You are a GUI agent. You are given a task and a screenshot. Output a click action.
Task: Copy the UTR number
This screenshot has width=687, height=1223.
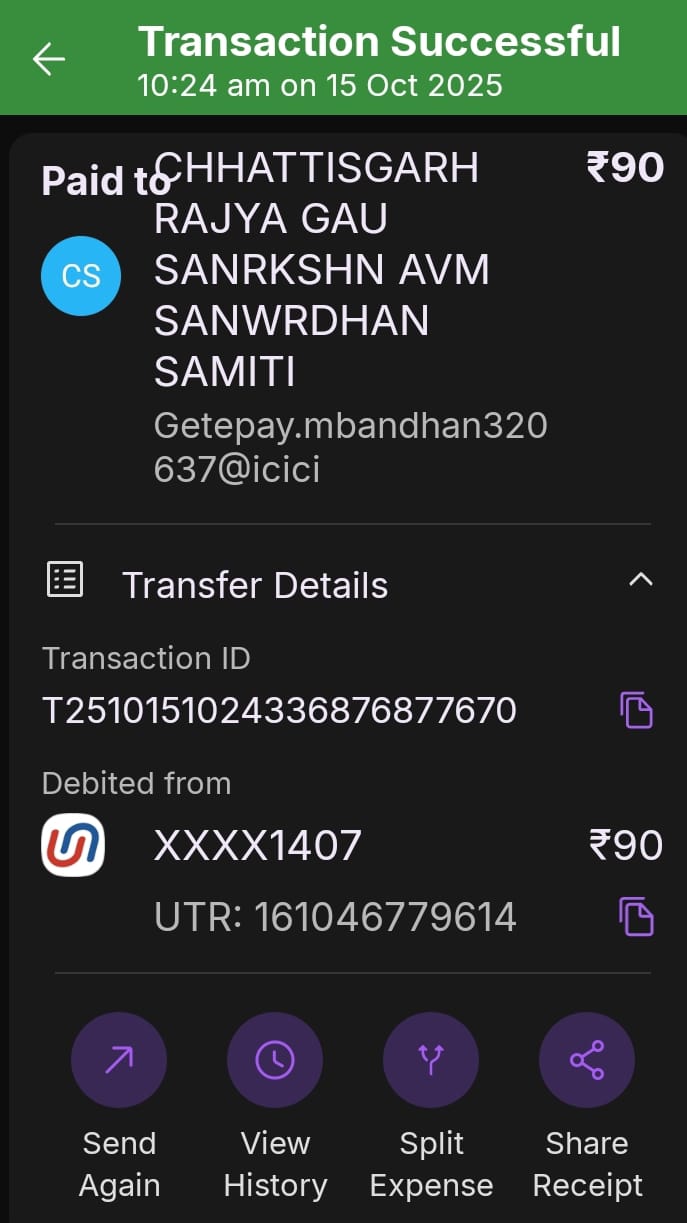637,916
